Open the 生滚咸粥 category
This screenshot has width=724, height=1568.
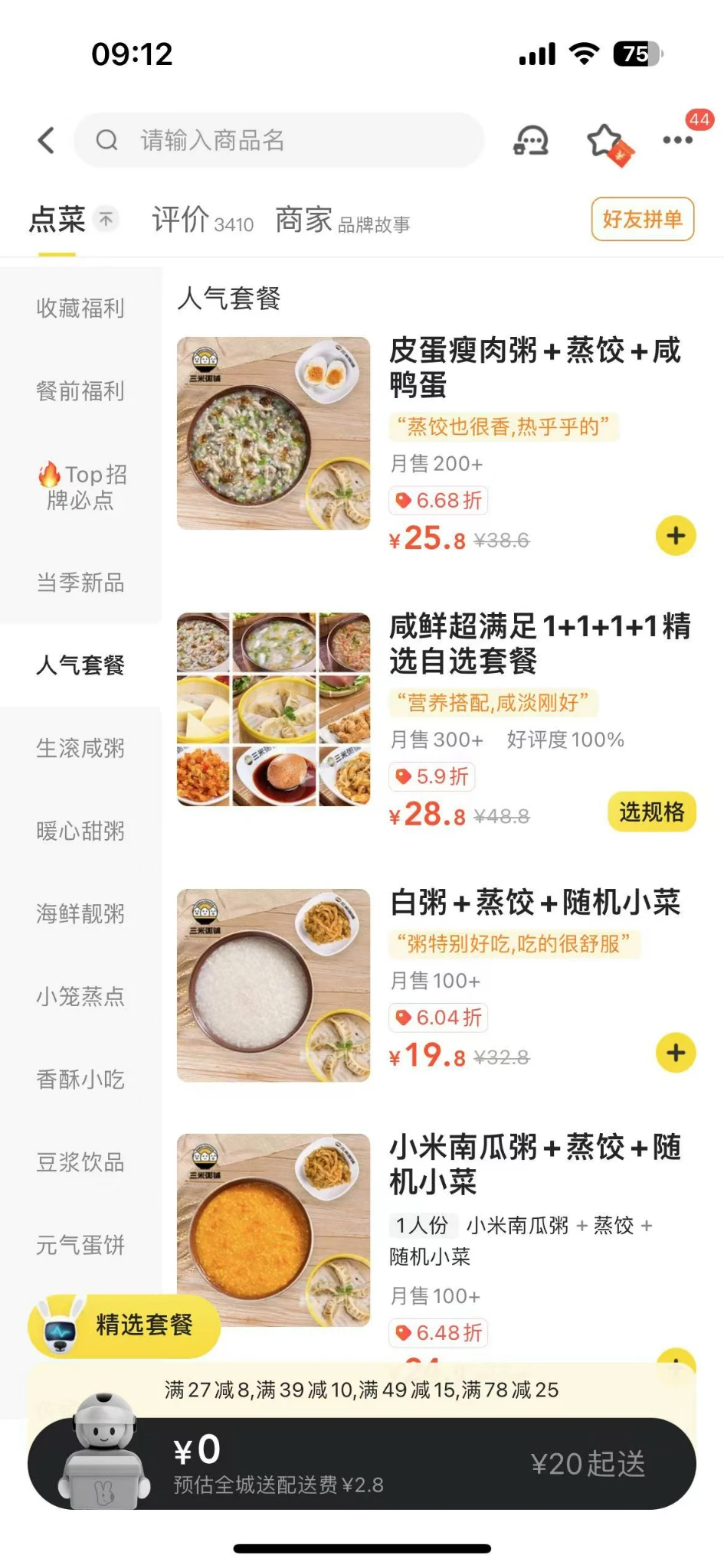(80, 748)
